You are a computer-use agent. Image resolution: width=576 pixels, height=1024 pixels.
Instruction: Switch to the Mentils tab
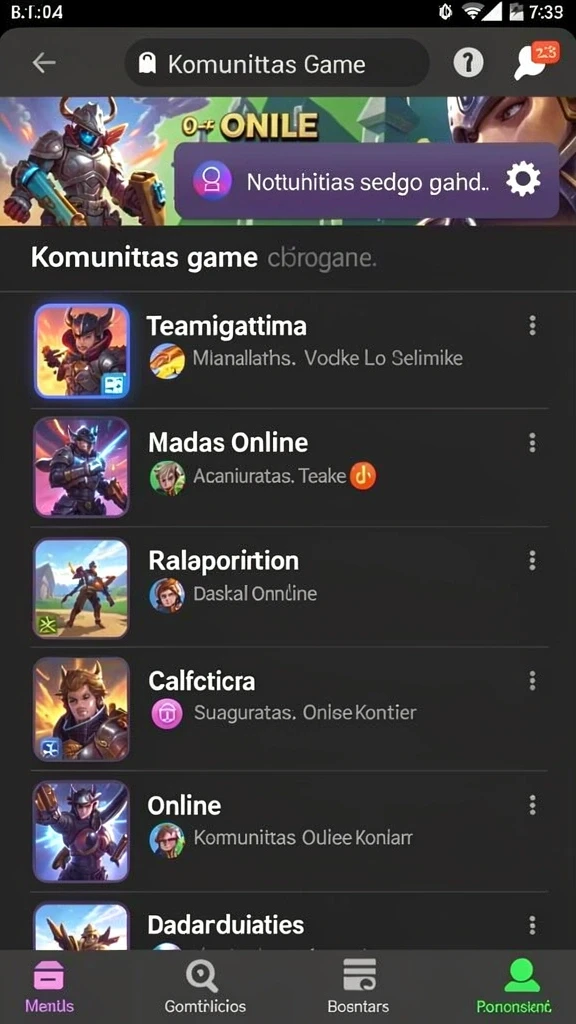point(50,986)
